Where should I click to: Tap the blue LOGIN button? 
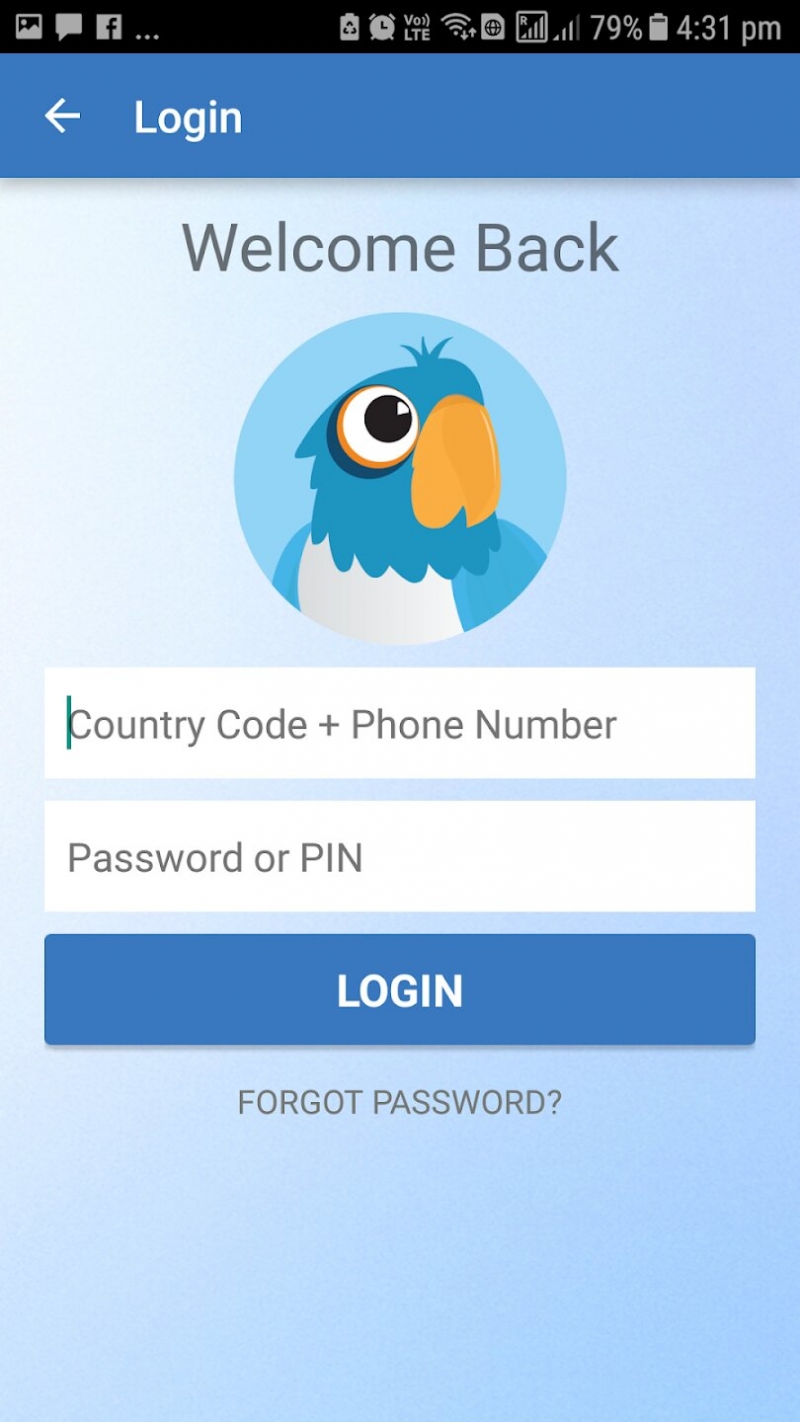click(x=400, y=990)
